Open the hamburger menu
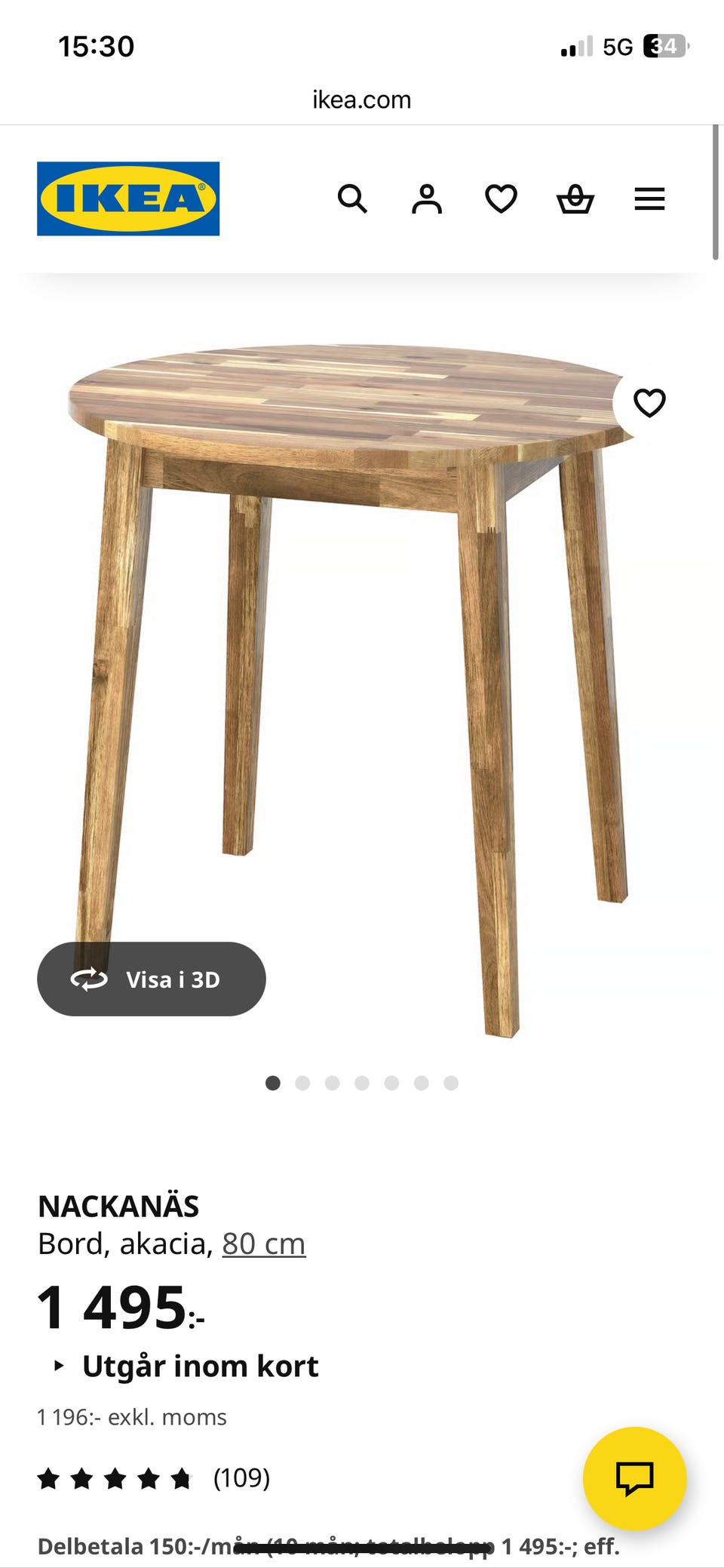724x1568 pixels. [649, 199]
